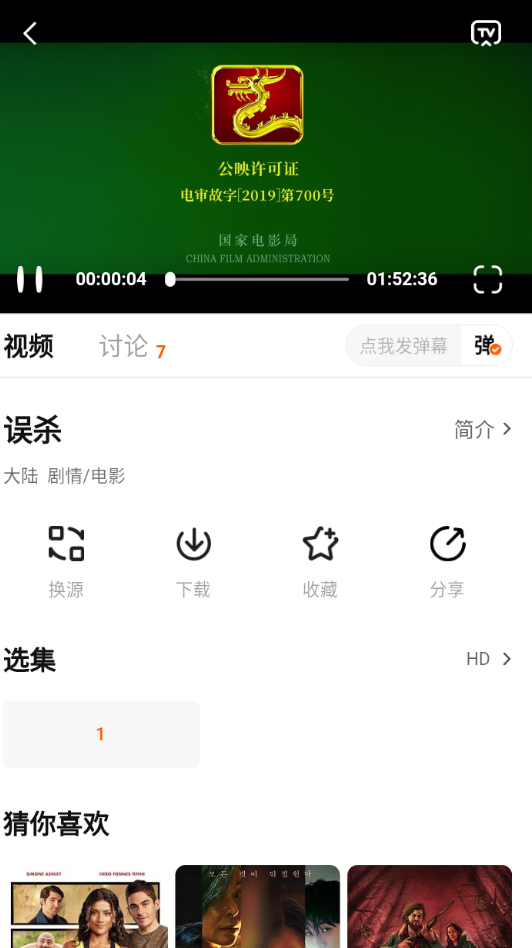Download the movie via 下载
The image size is (532, 948).
193,562
